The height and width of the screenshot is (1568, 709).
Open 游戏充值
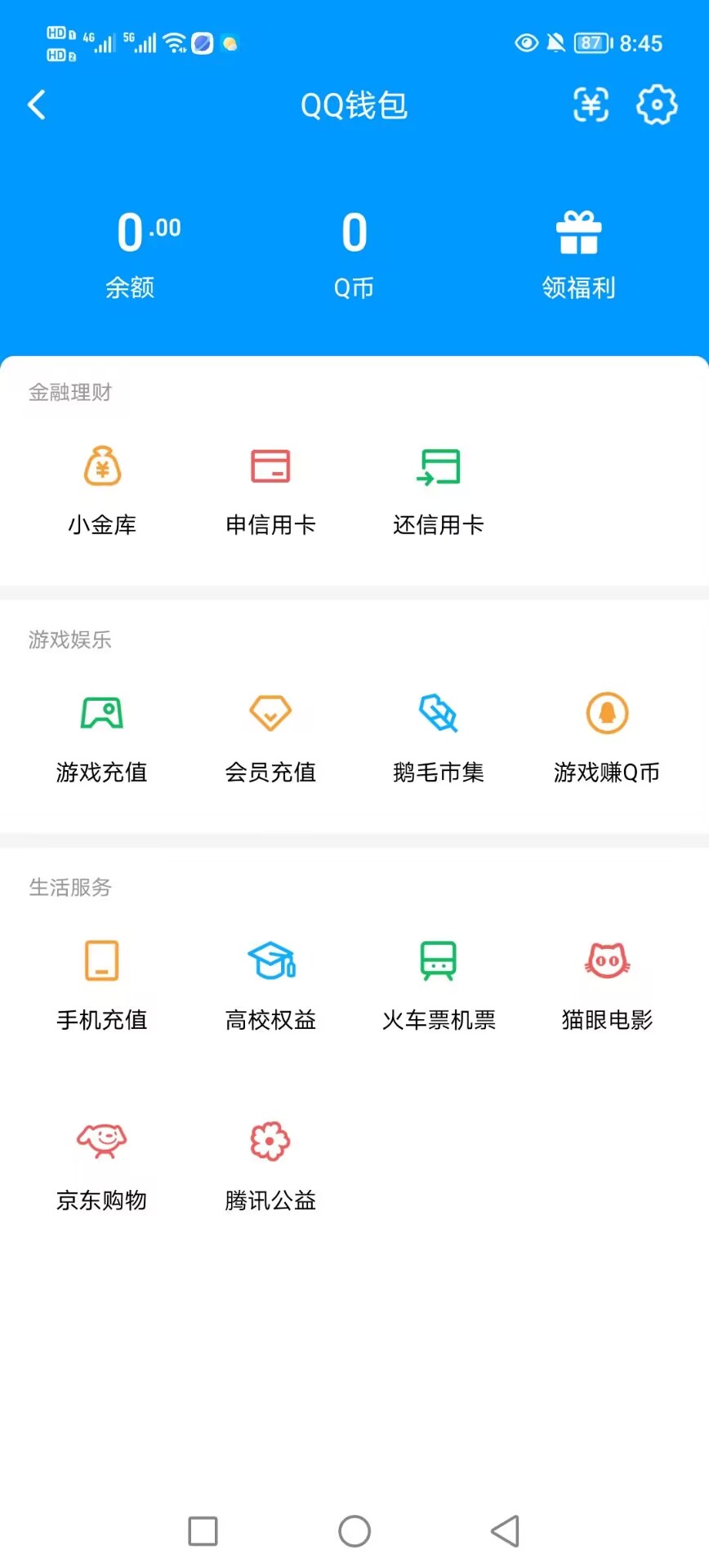click(x=102, y=736)
